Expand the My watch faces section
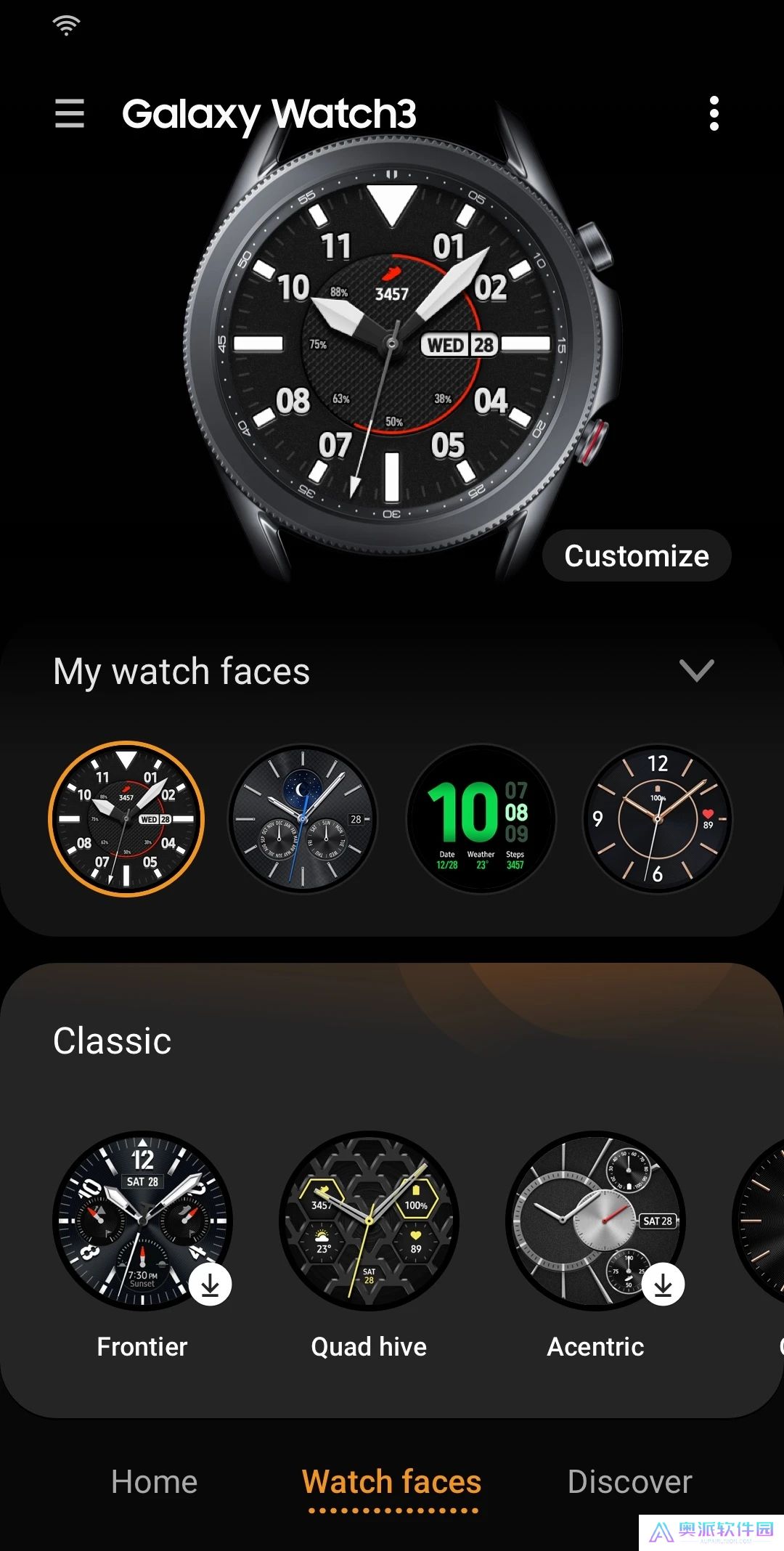The height and width of the screenshot is (1551, 784). [x=696, y=670]
